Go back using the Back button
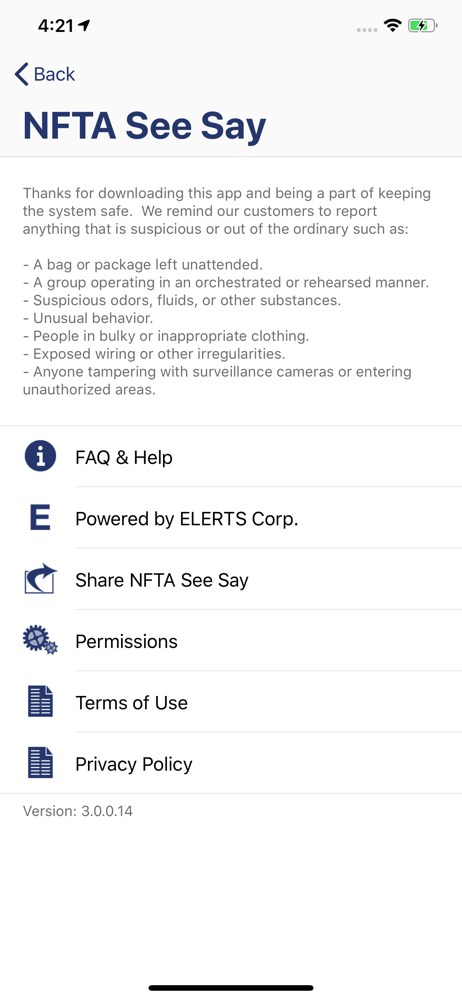This screenshot has height=1000, width=462. tap(45, 74)
